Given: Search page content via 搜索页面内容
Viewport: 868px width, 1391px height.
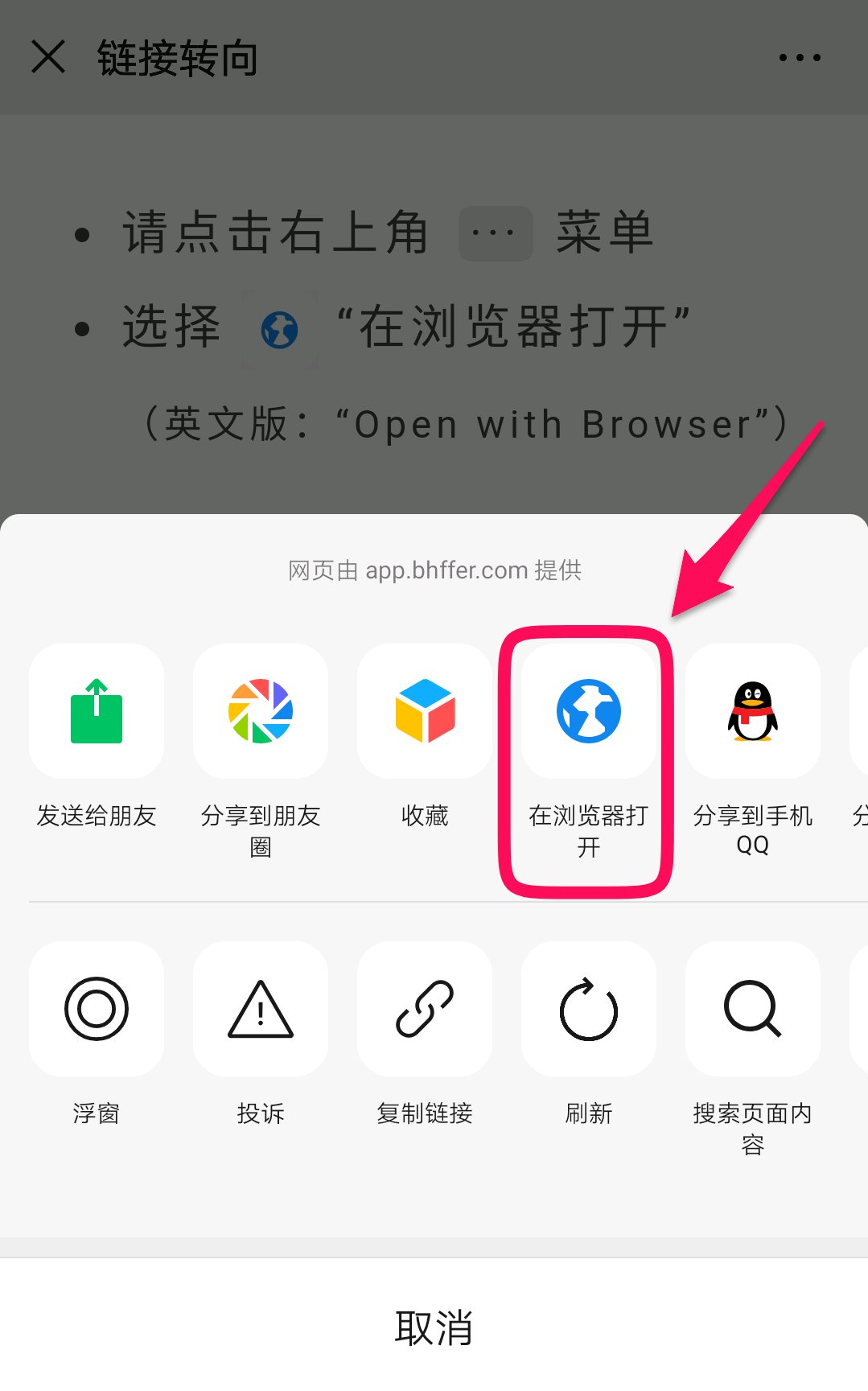Looking at the screenshot, I should 753,1009.
